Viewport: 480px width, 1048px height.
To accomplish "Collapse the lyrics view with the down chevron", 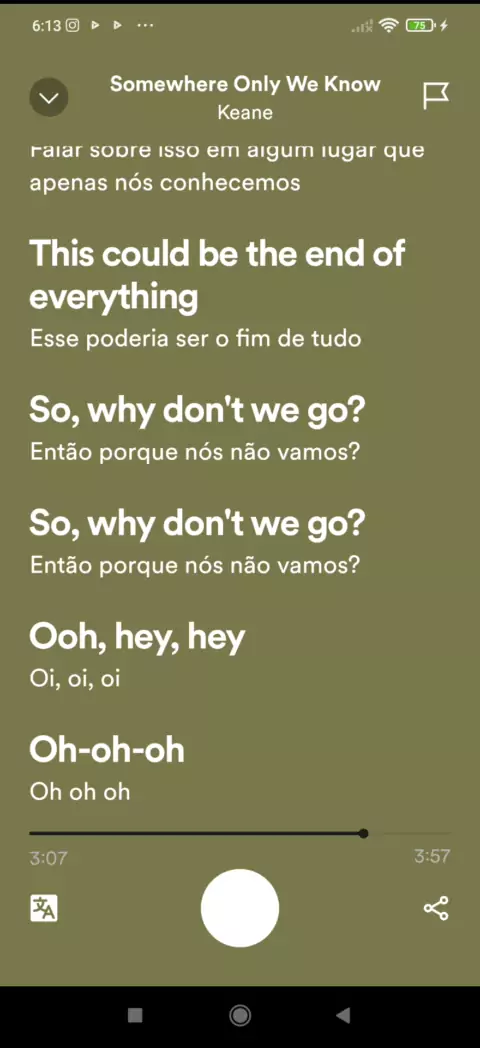I will 49,98.
